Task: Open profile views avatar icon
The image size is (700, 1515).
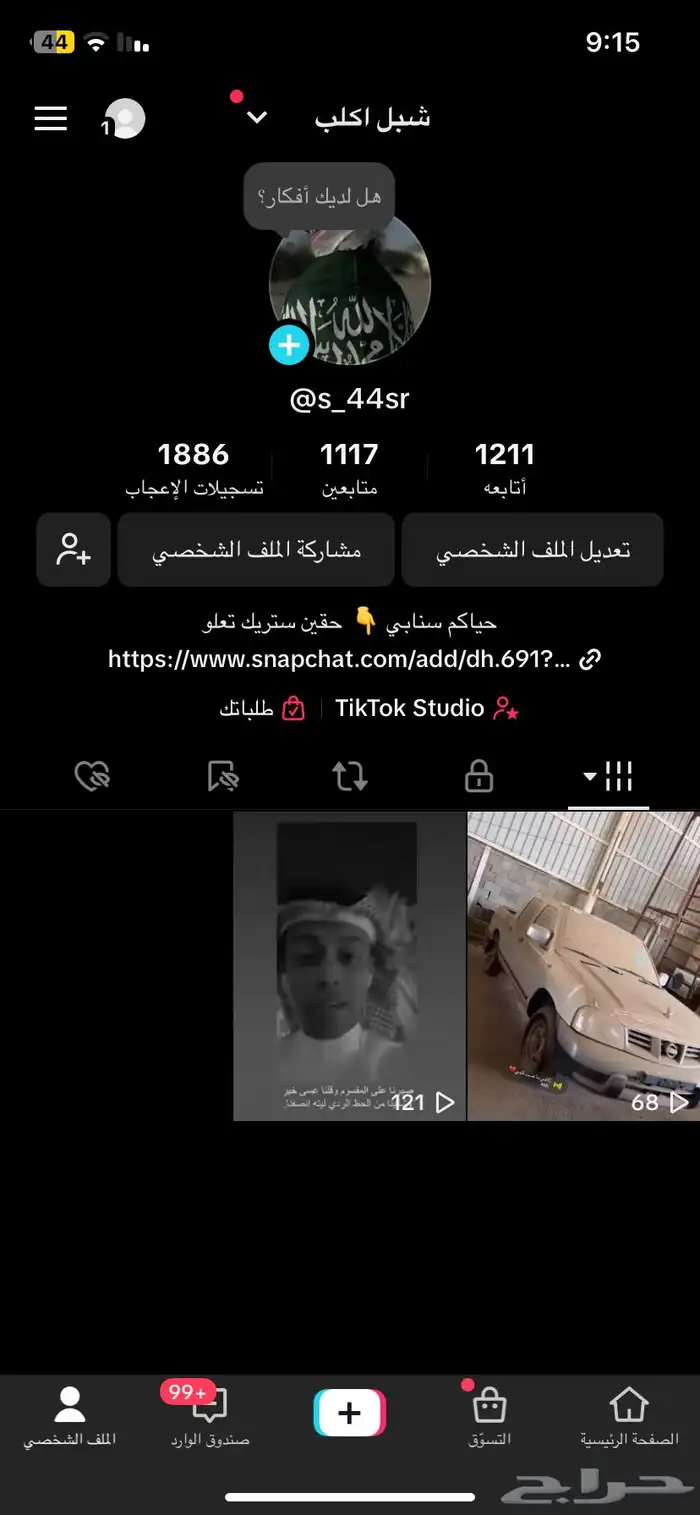Action: [x=124, y=119]
